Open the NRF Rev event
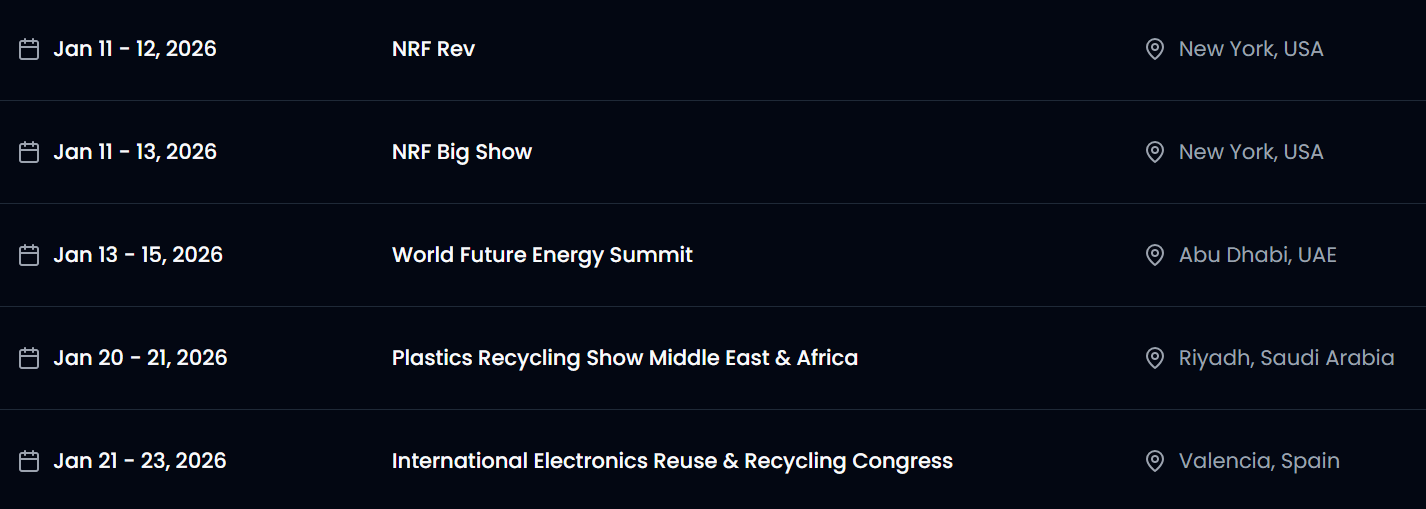 433,49
